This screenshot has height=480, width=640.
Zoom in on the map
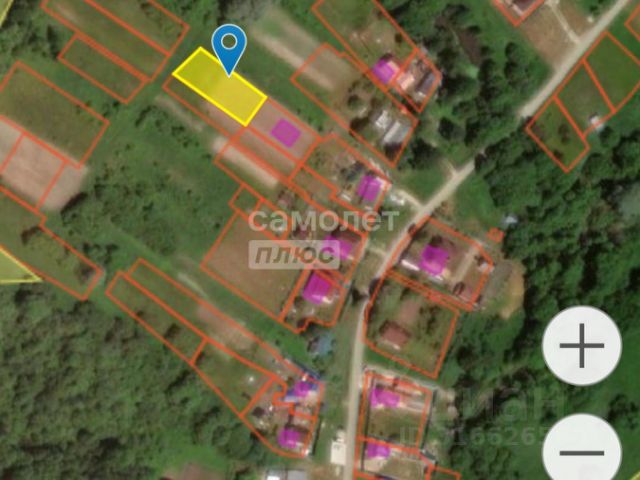(x=581, y=347)
